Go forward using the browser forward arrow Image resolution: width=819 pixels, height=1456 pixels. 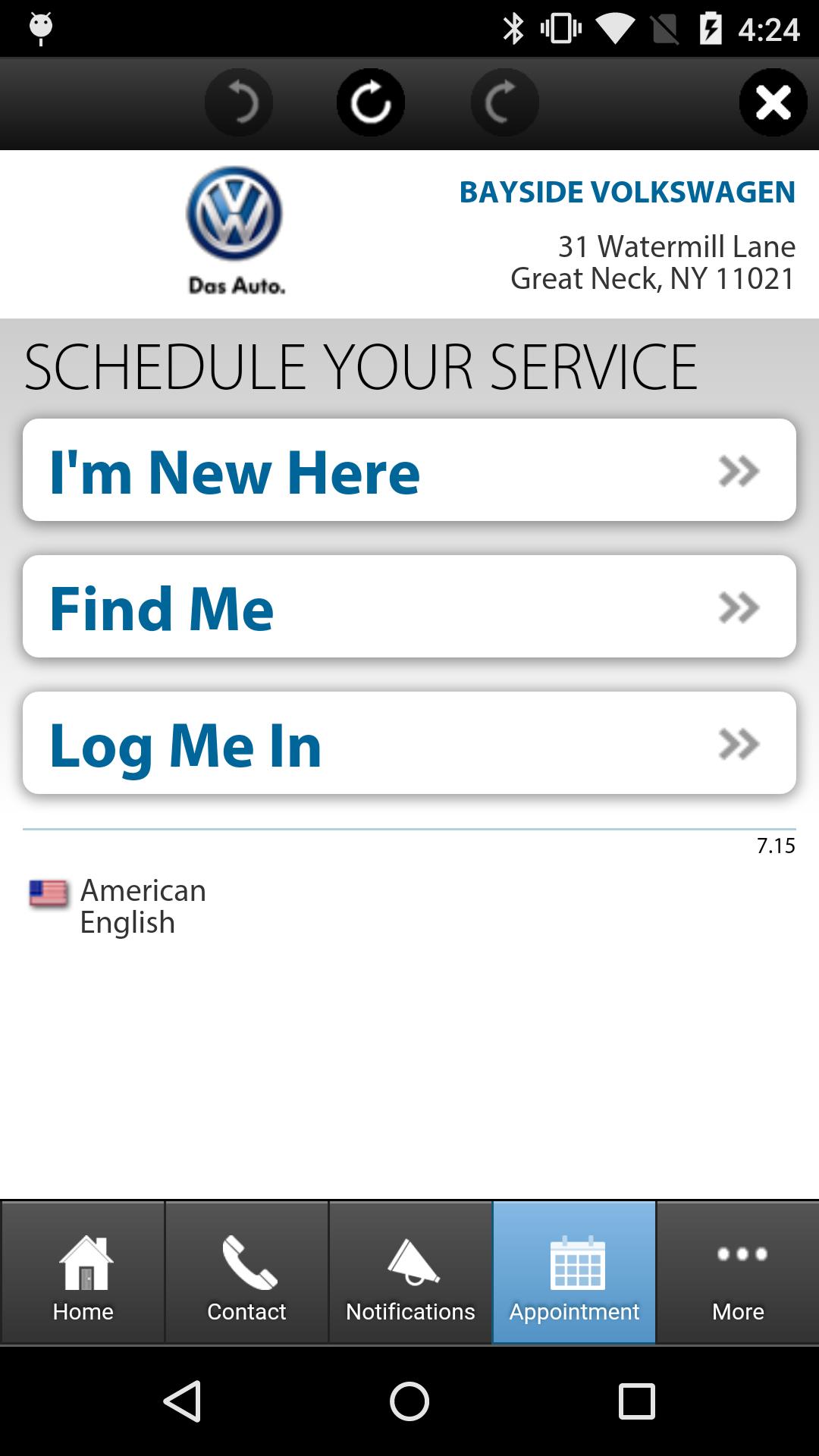(504, 102)
